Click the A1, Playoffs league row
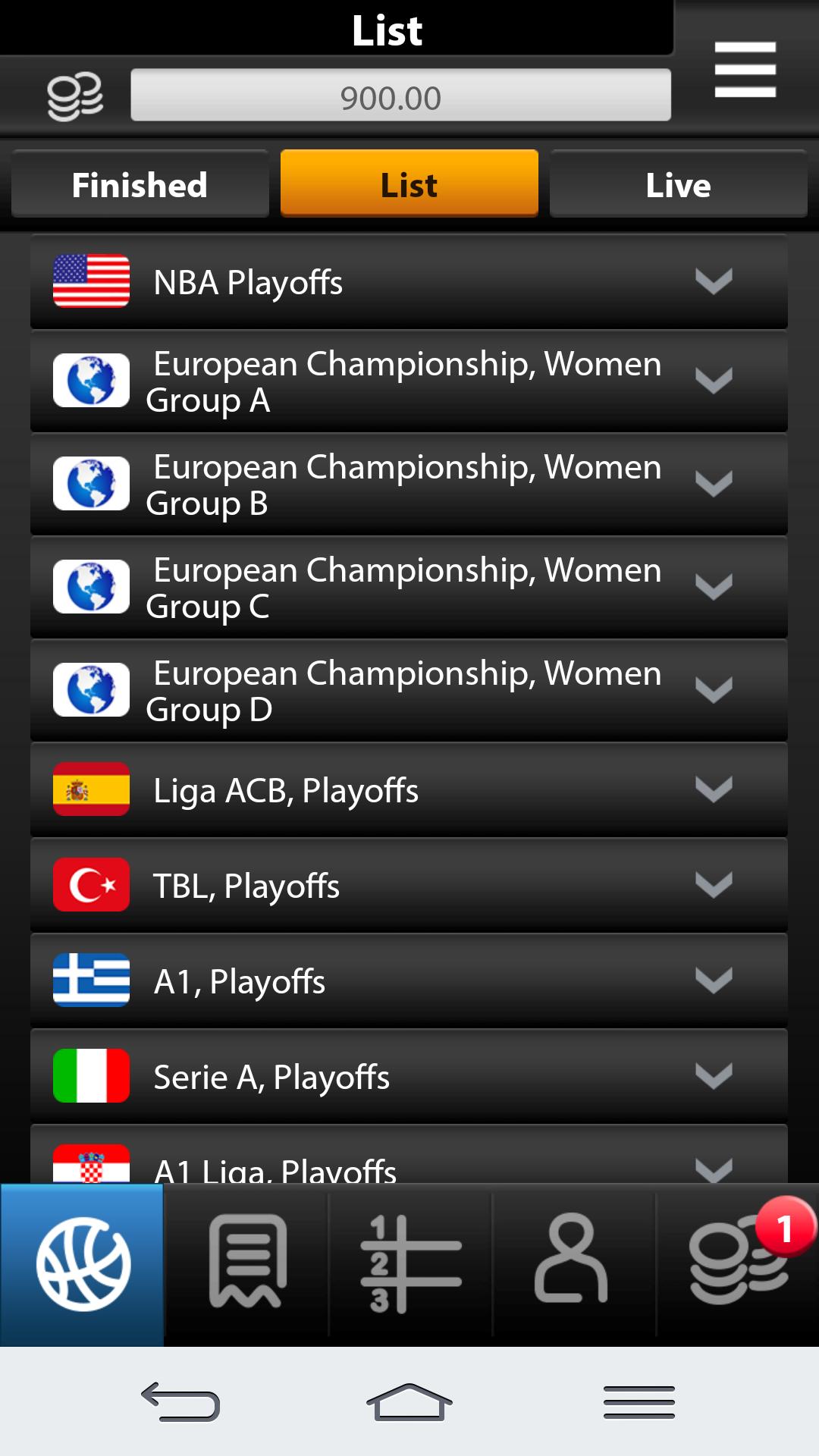819x1456 pixels. (x=409, y=980)
